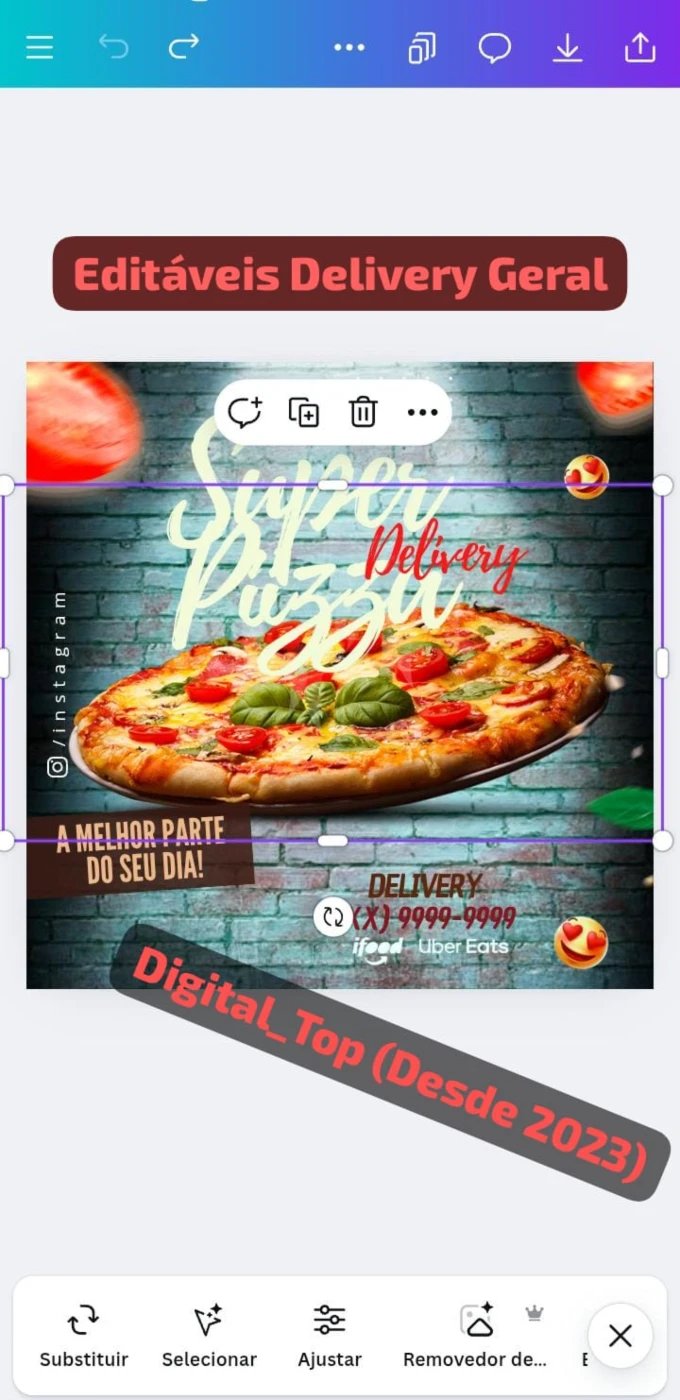680x1400 pixels.
Task: Open the hamburger menu
Action: (39, 47)
